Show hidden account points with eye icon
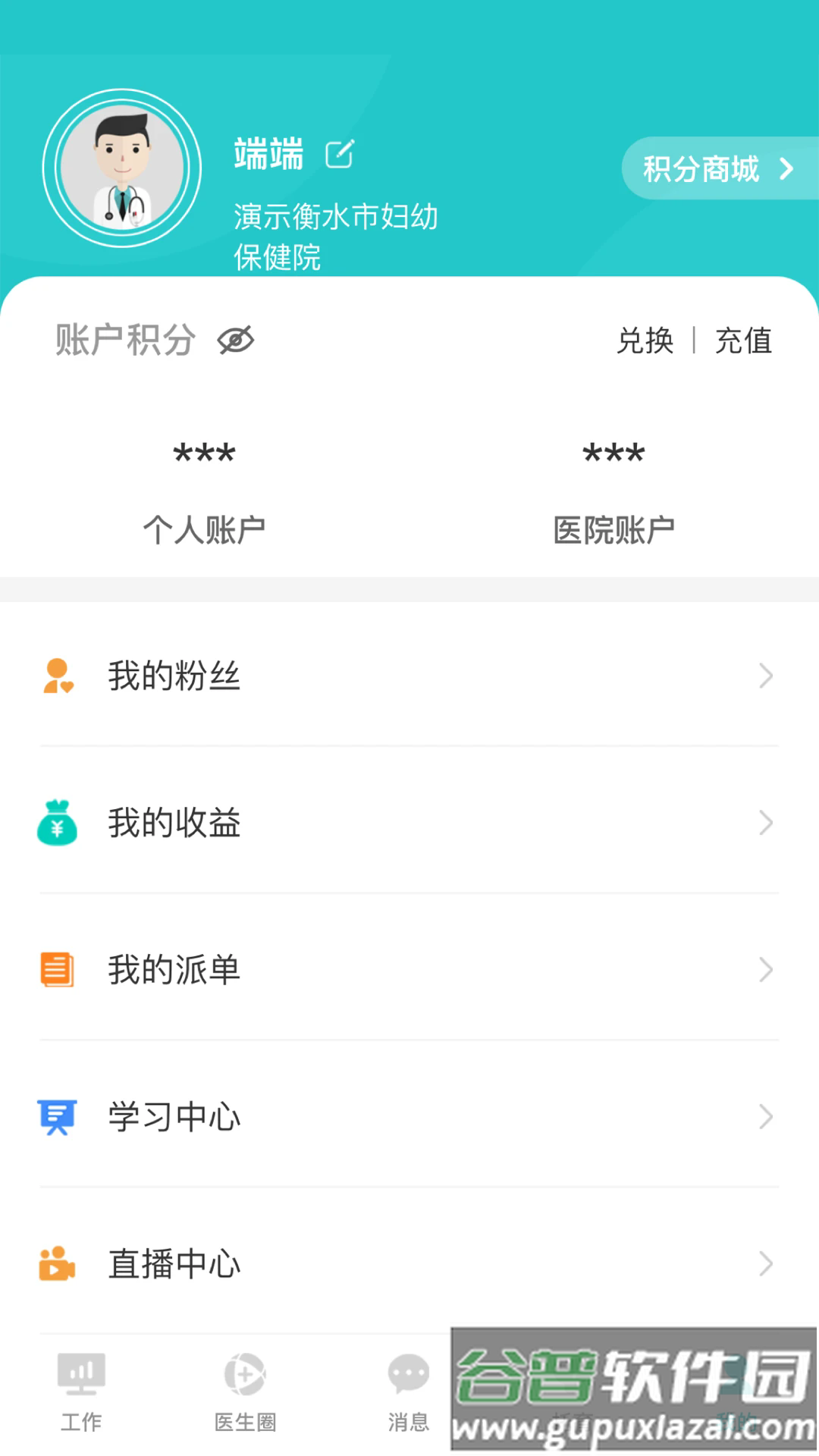The height and width of the screenshot is (1456, 819). 236,340
